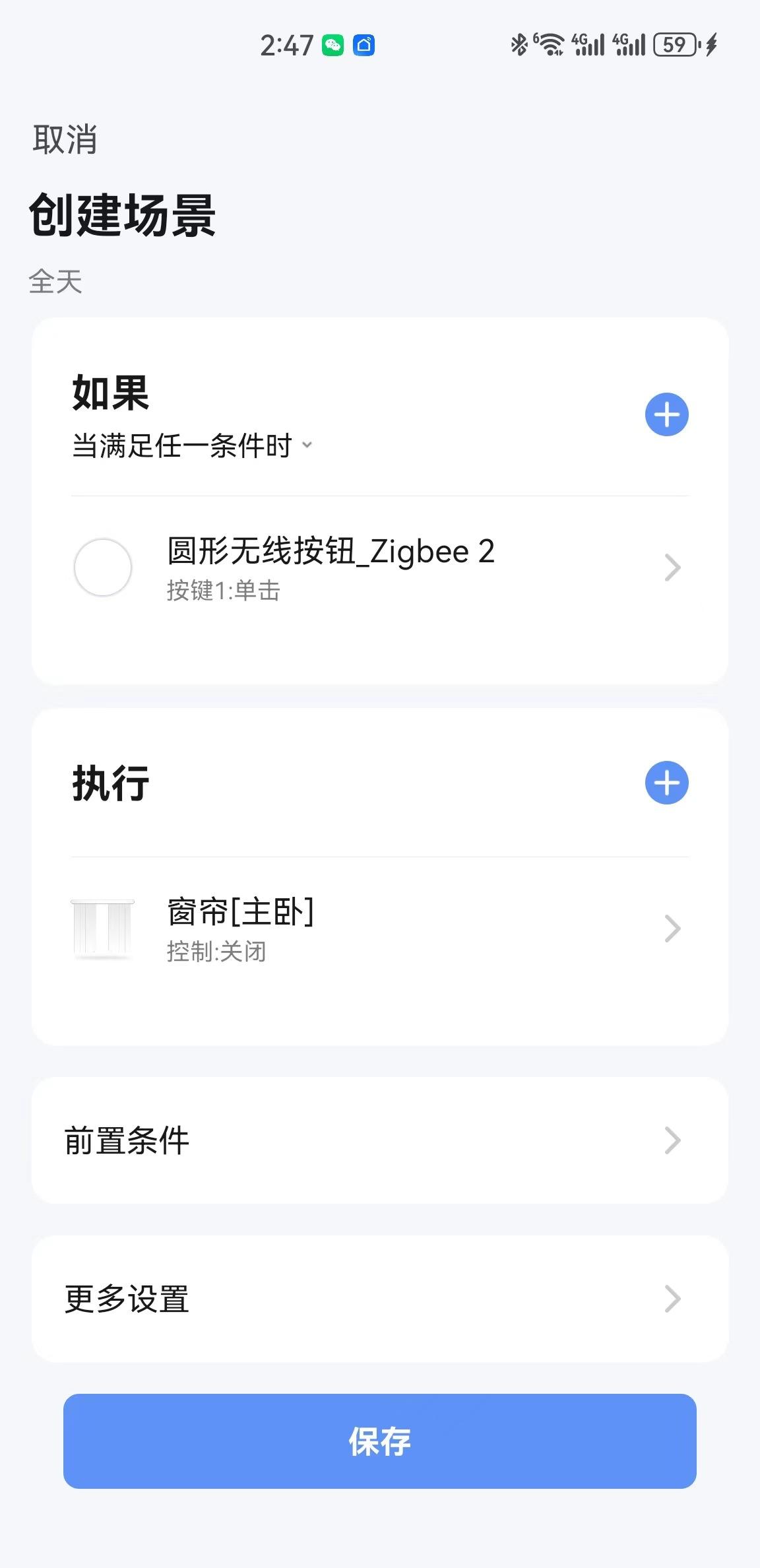Open 前置条件 settings
The width and height of the screenshot is (760, 1568).
(379, 1140)
